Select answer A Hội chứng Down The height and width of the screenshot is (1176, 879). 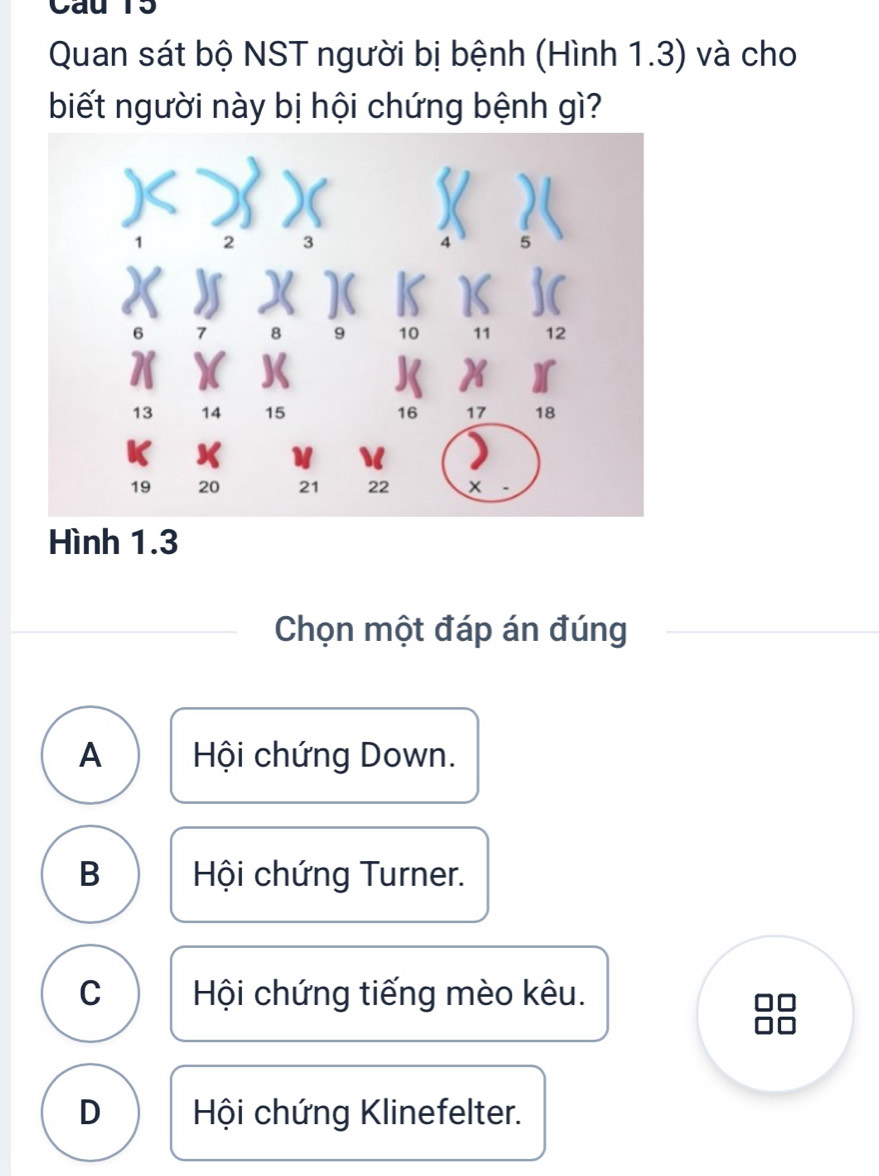[324, 755]
